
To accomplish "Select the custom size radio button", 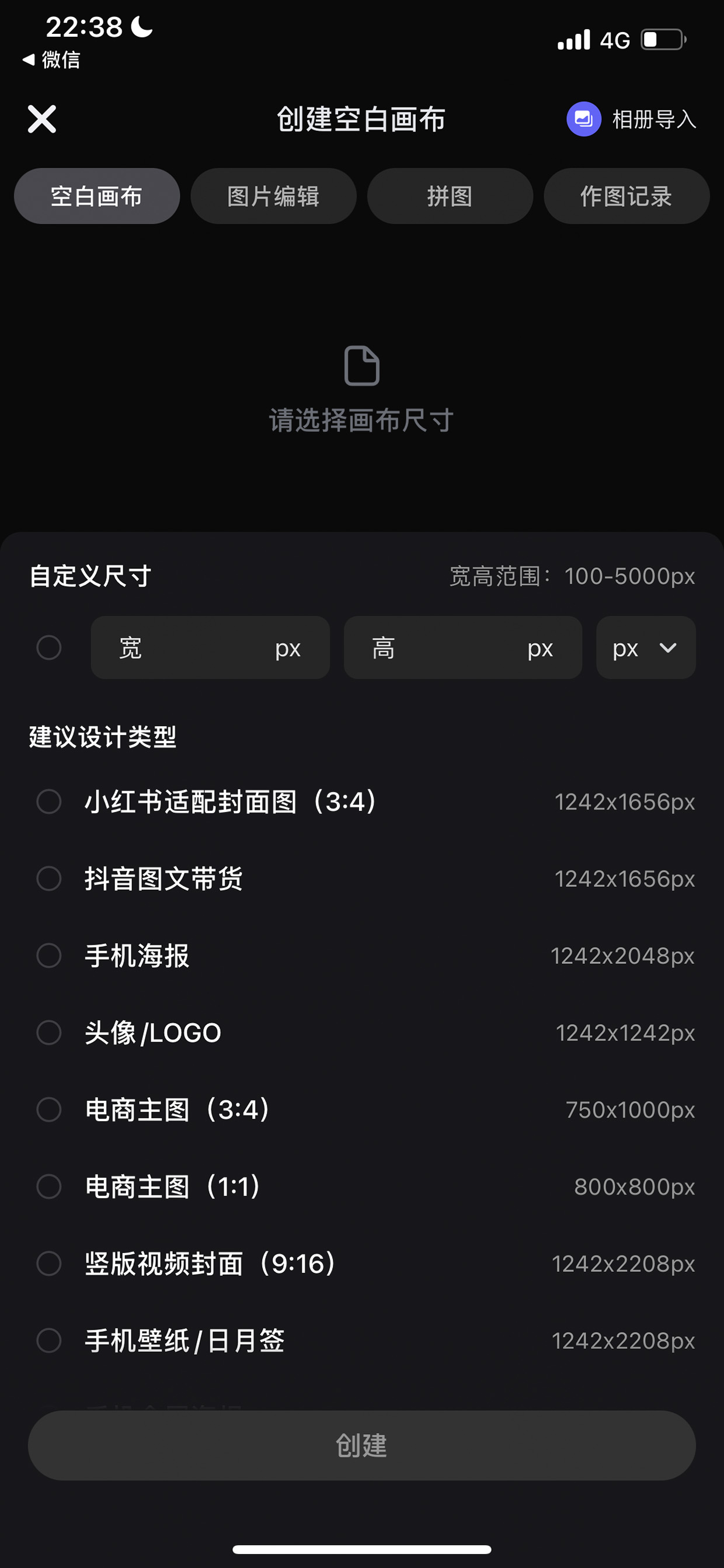I will 48,647.
